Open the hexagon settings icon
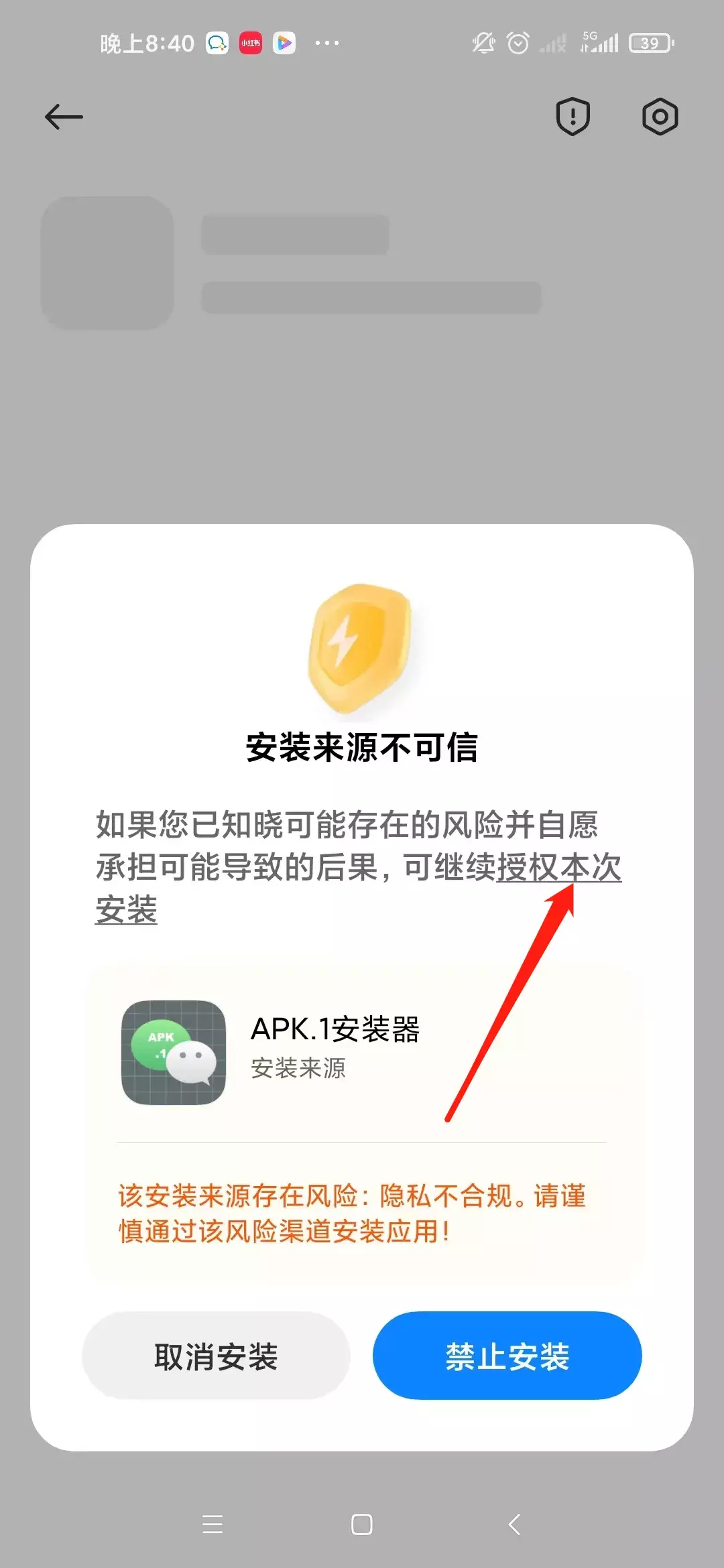Viewport: 724px width, 1568px height. click(x=660, y=117)
